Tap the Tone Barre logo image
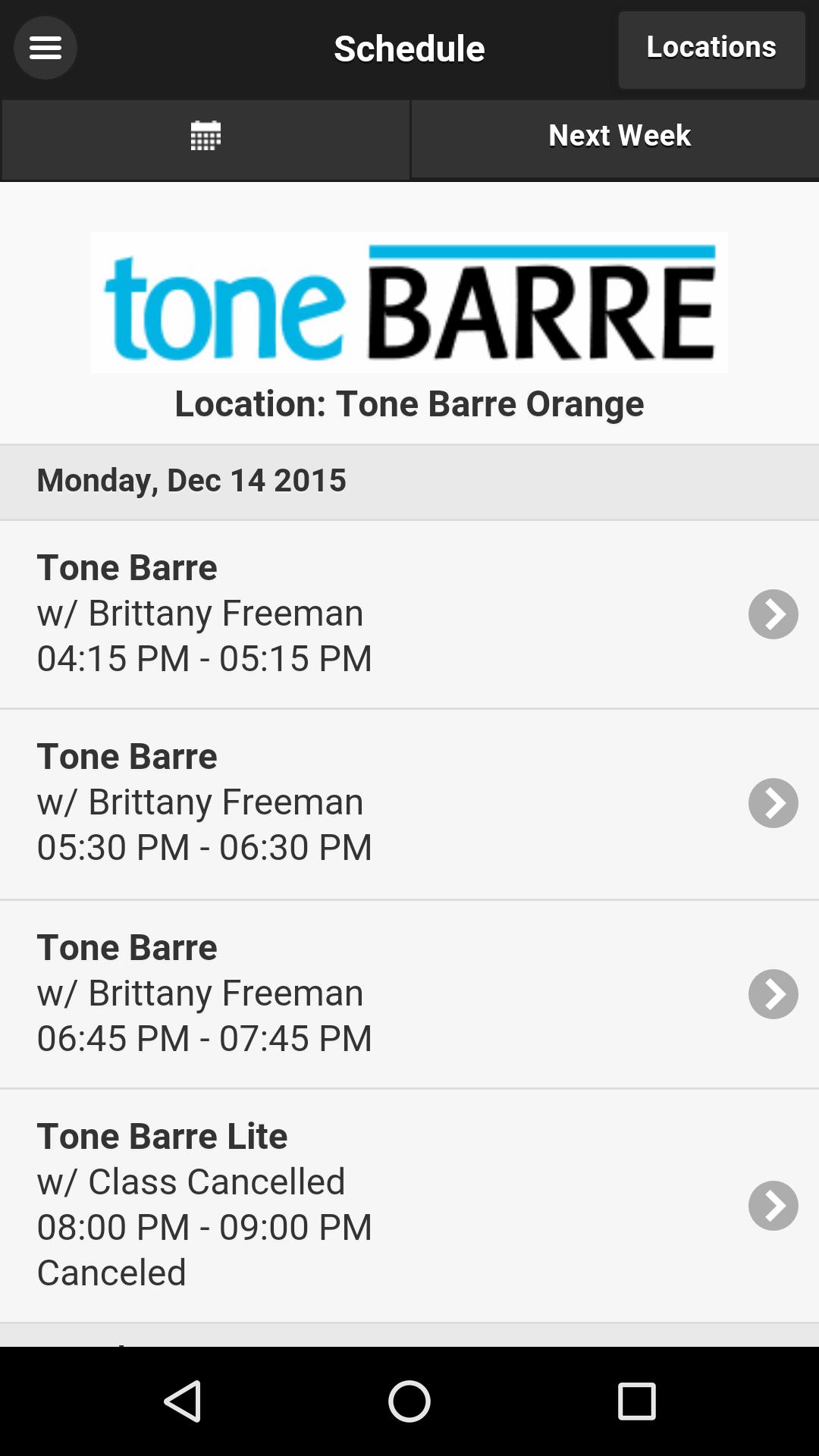This screenshot has height=1456, width=819. 409,302
